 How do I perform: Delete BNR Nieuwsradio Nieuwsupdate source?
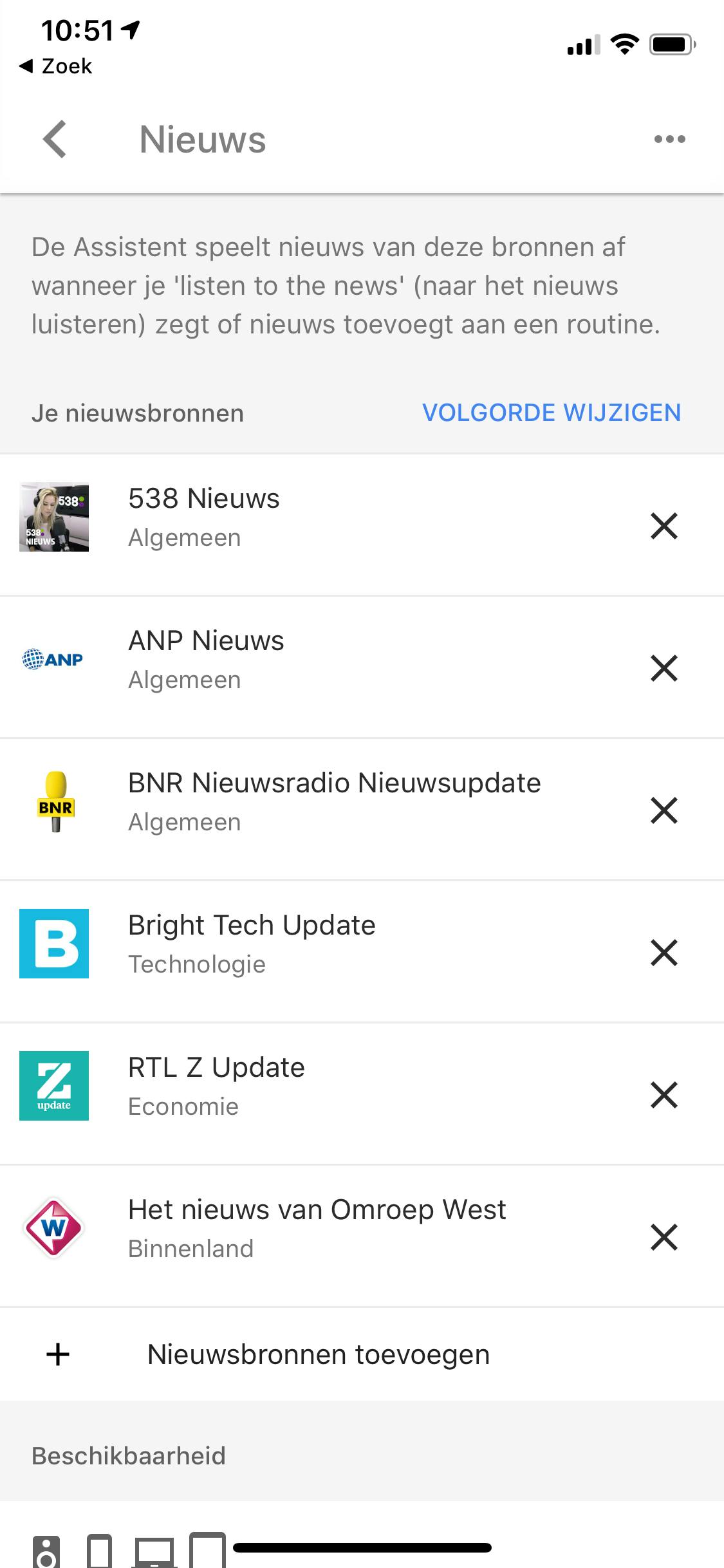[664, 810]
